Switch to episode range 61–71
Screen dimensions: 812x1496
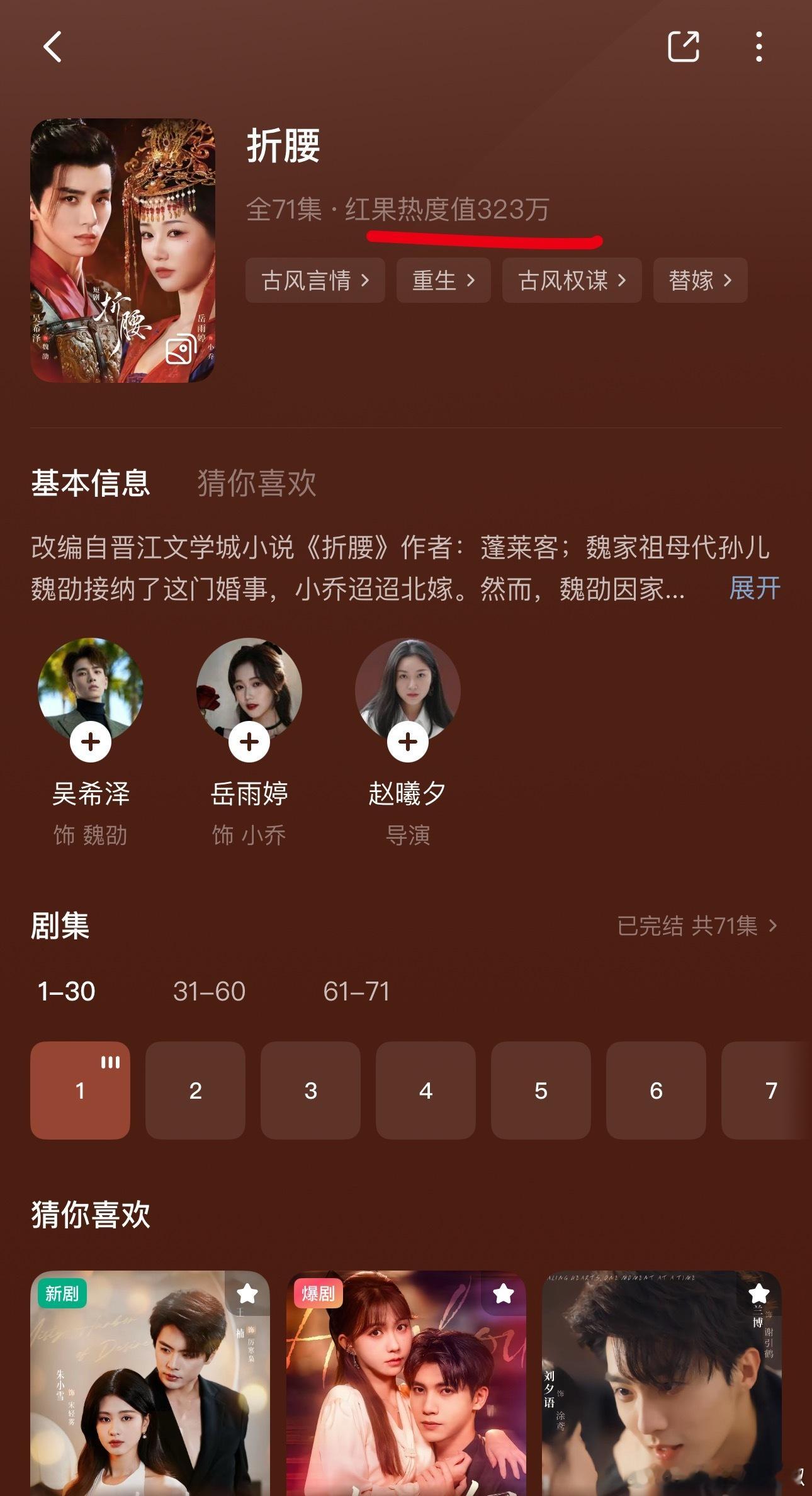356,992
